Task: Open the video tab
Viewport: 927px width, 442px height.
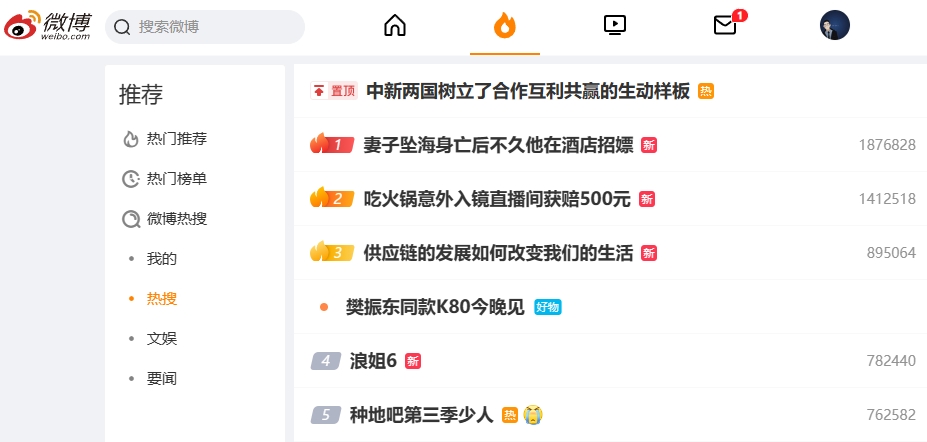Action: [615, 26]
